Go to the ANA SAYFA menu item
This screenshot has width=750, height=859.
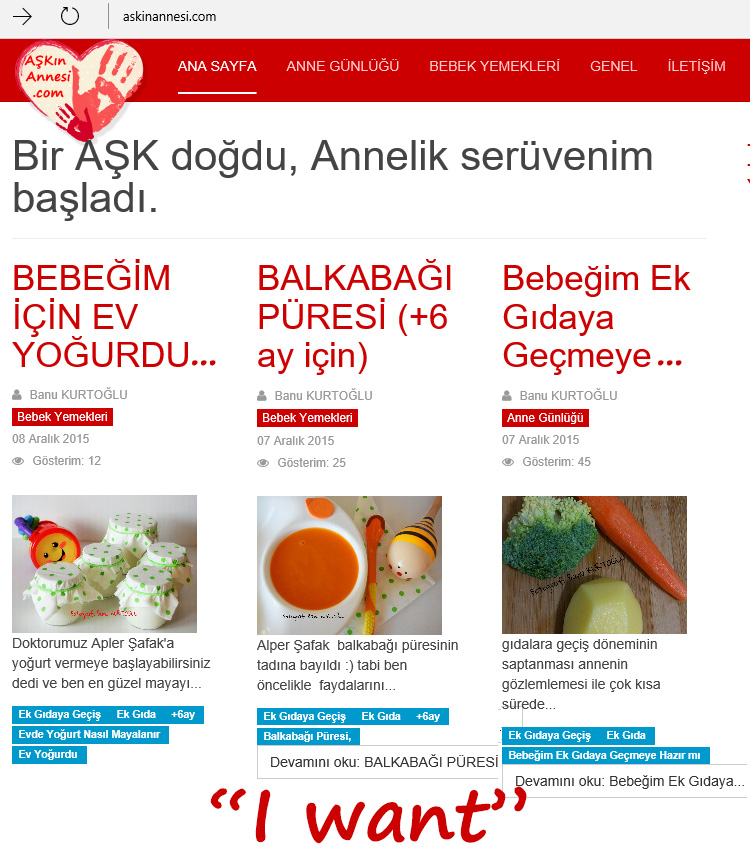pyautogui.click(x=217, y=66)
